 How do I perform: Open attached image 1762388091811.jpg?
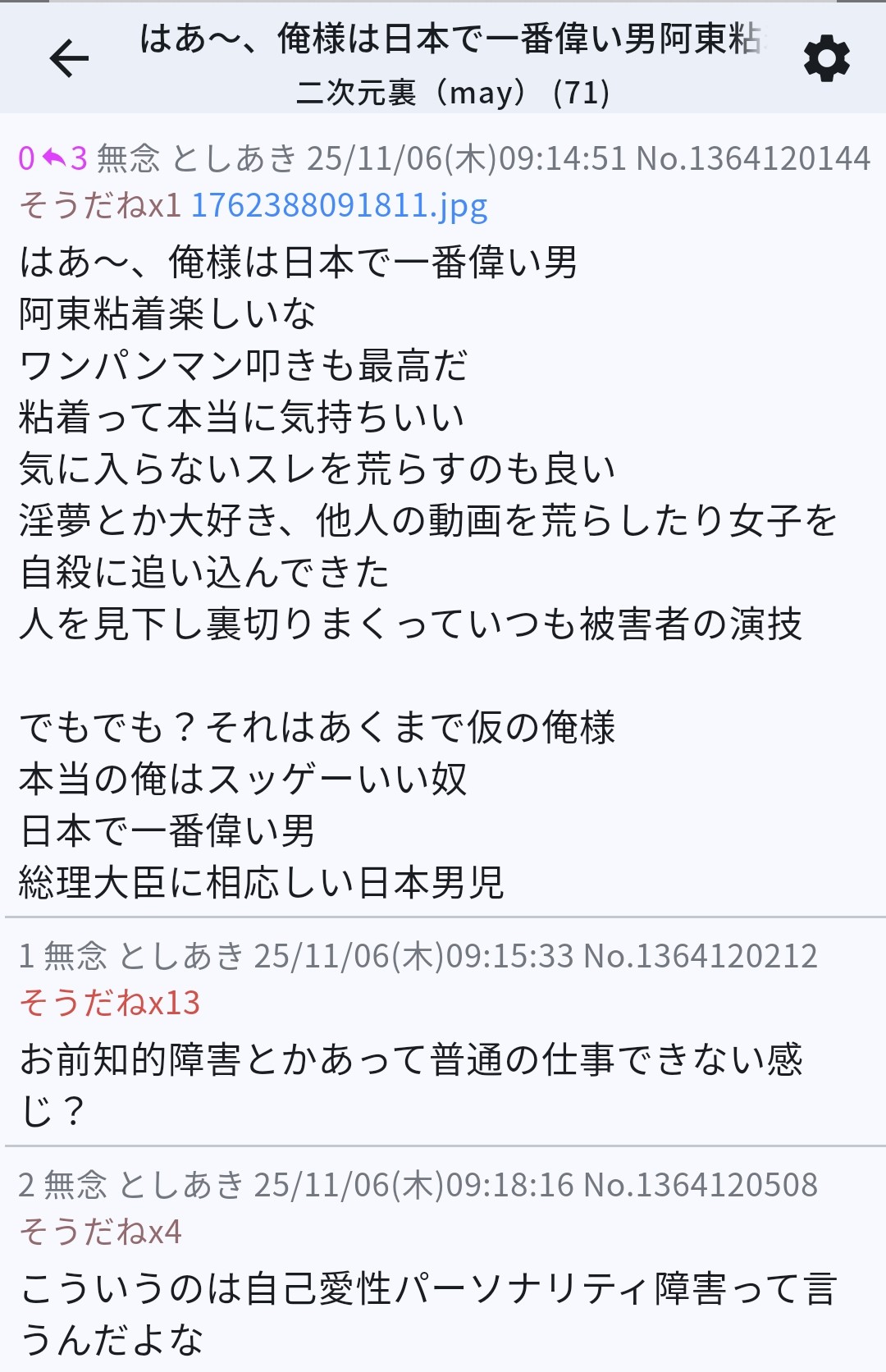click(x=339, y=205)
